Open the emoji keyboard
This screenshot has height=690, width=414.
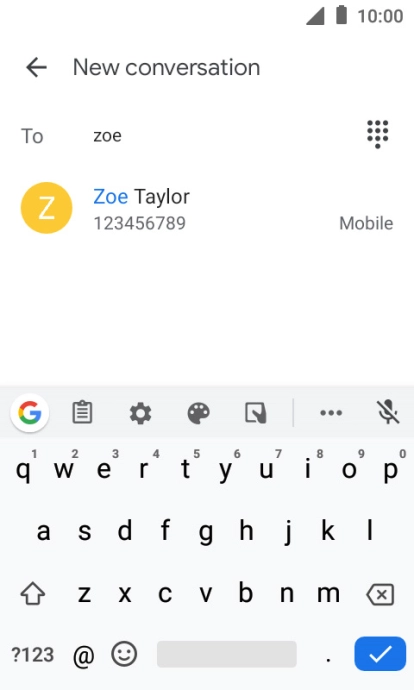[x=124, y=654]
